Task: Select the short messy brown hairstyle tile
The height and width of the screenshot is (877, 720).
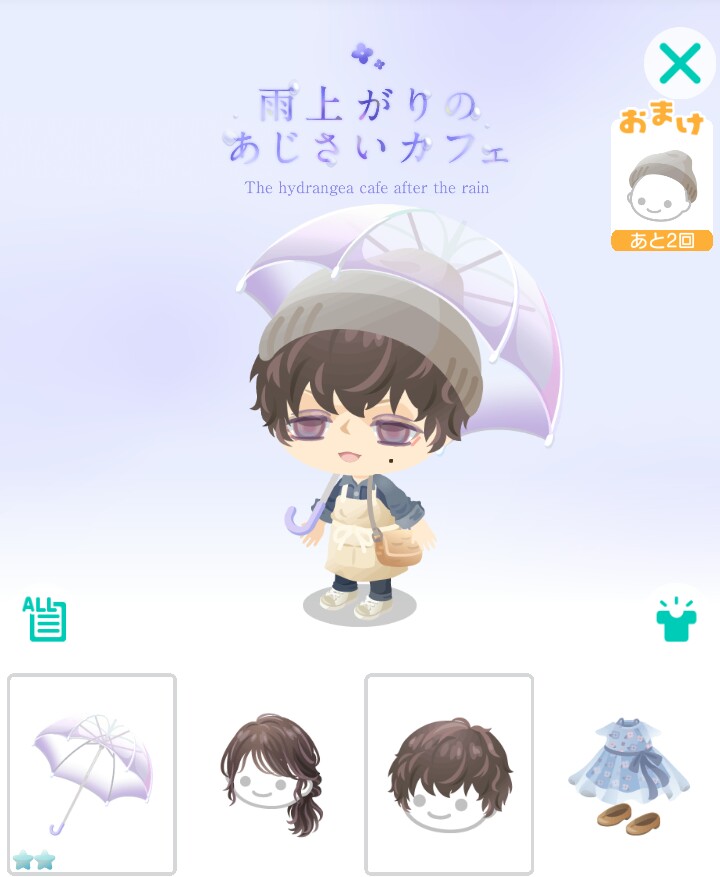Action: pos(449,774)
